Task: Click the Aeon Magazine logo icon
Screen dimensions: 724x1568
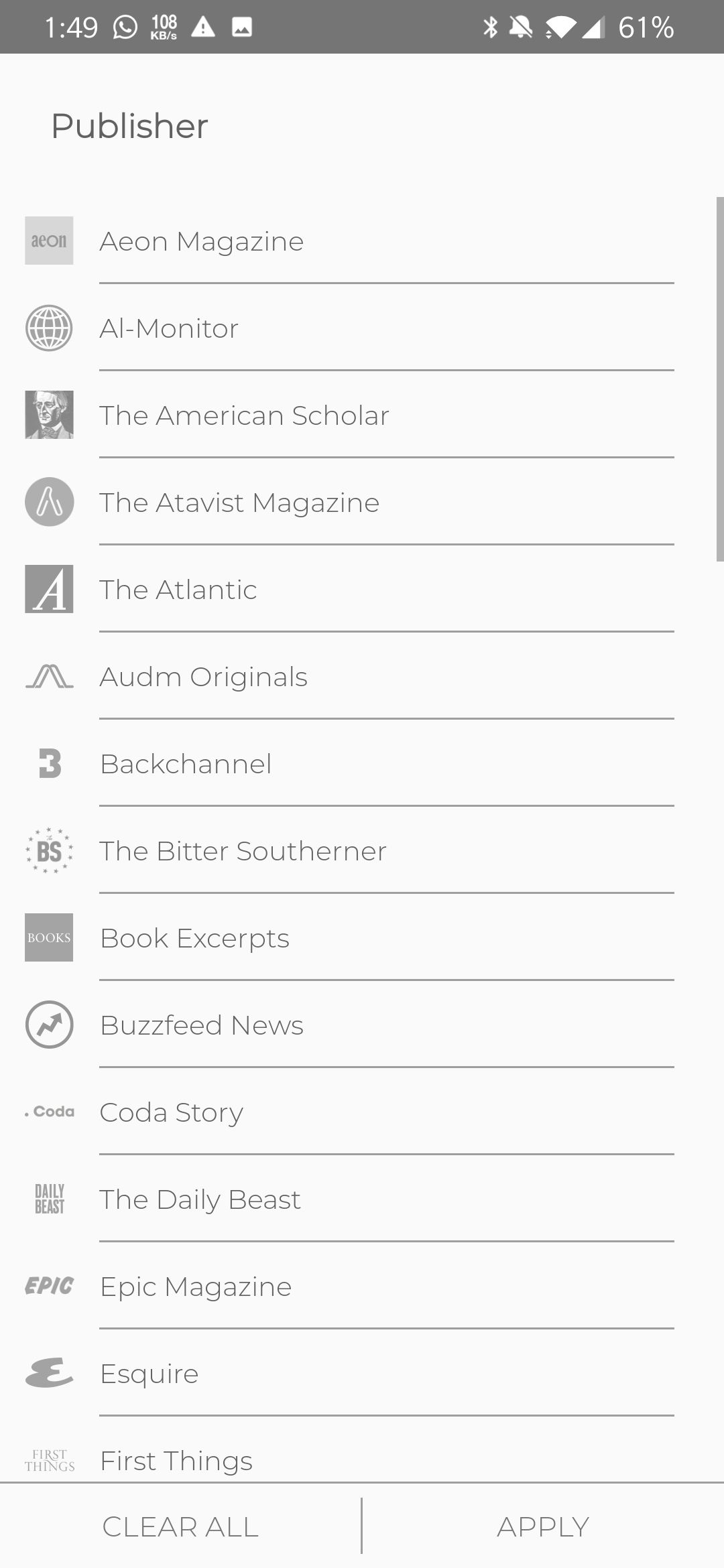Action: click(x=48, y=241)
